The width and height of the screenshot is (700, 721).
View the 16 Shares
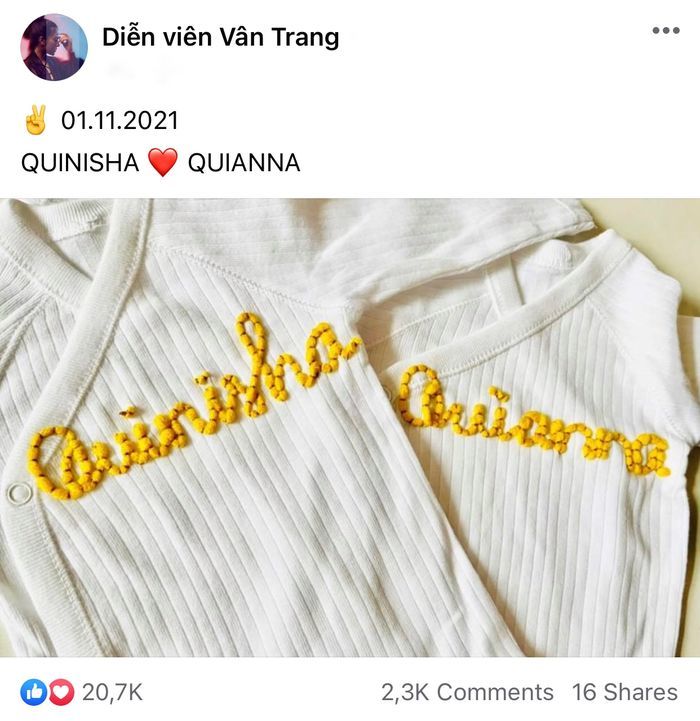(624, 692)
